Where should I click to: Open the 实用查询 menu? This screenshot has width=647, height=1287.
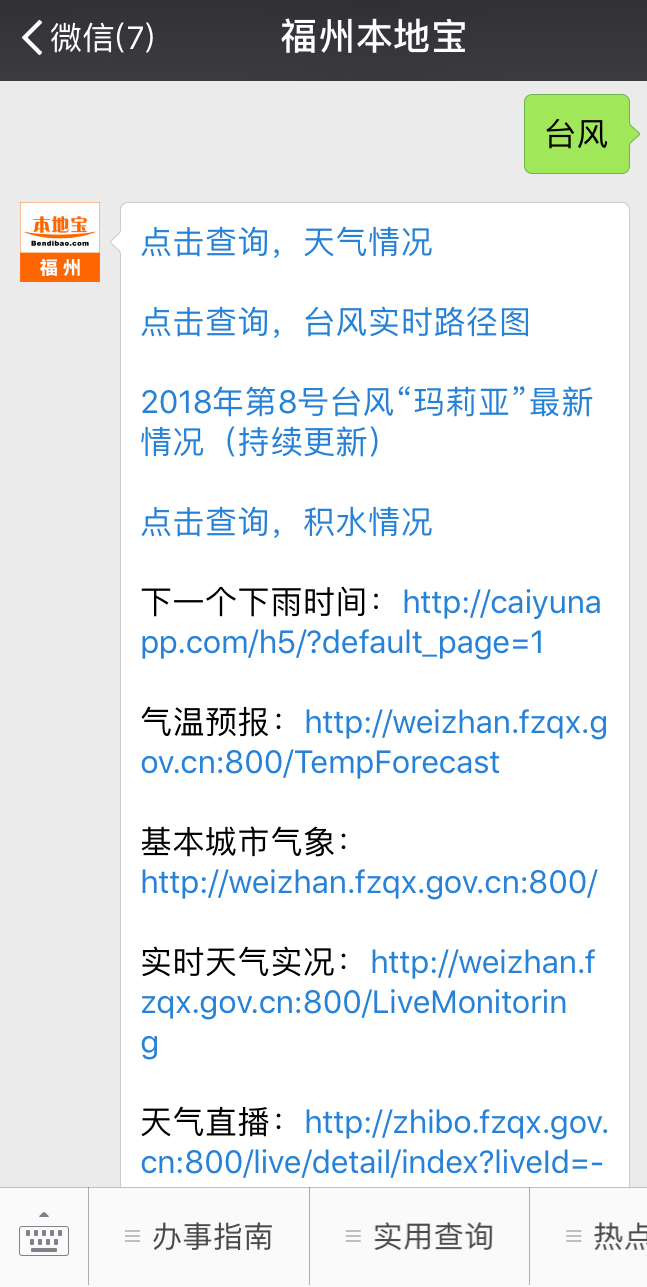click(420, 1237)
